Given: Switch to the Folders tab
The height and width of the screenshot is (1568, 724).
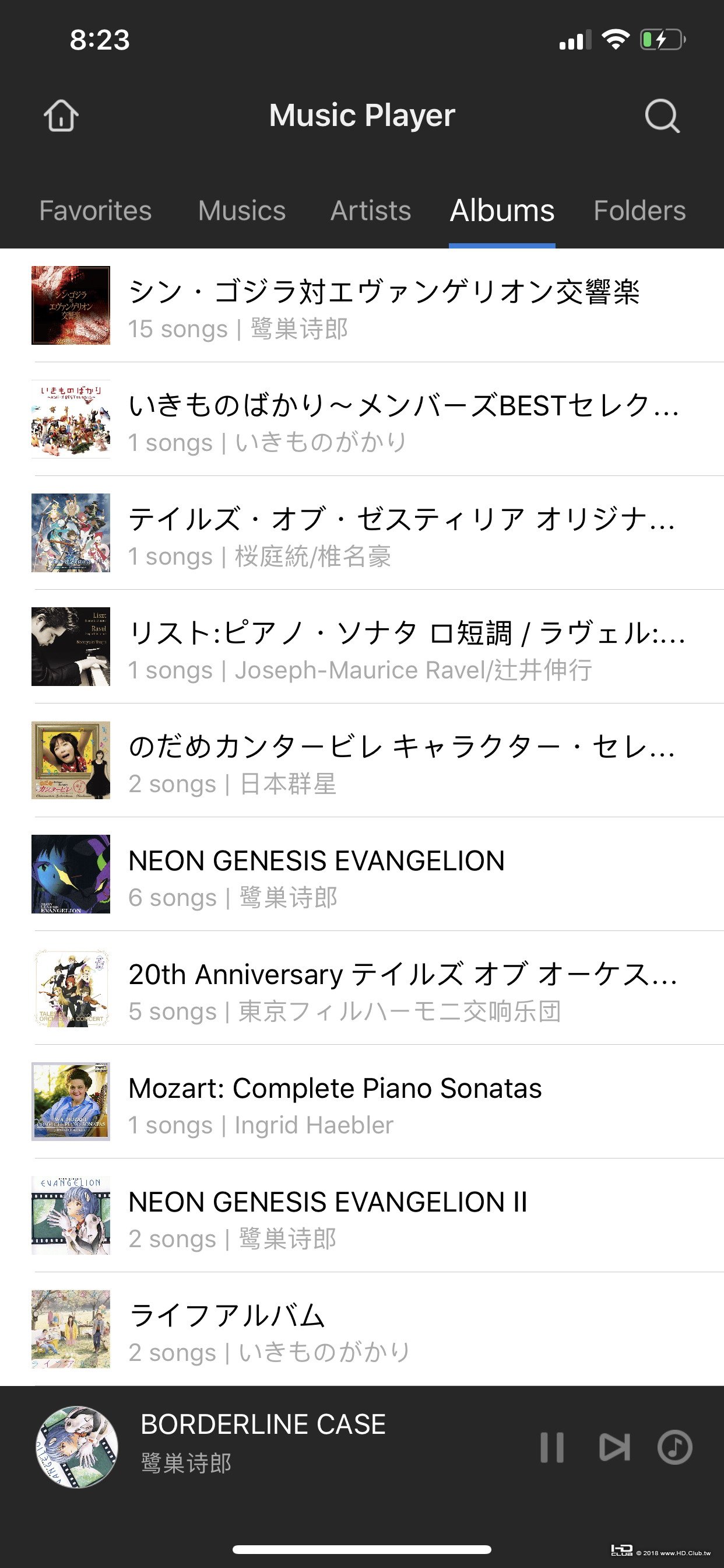Looking at the screenshot, I should (x=639, y=211).
